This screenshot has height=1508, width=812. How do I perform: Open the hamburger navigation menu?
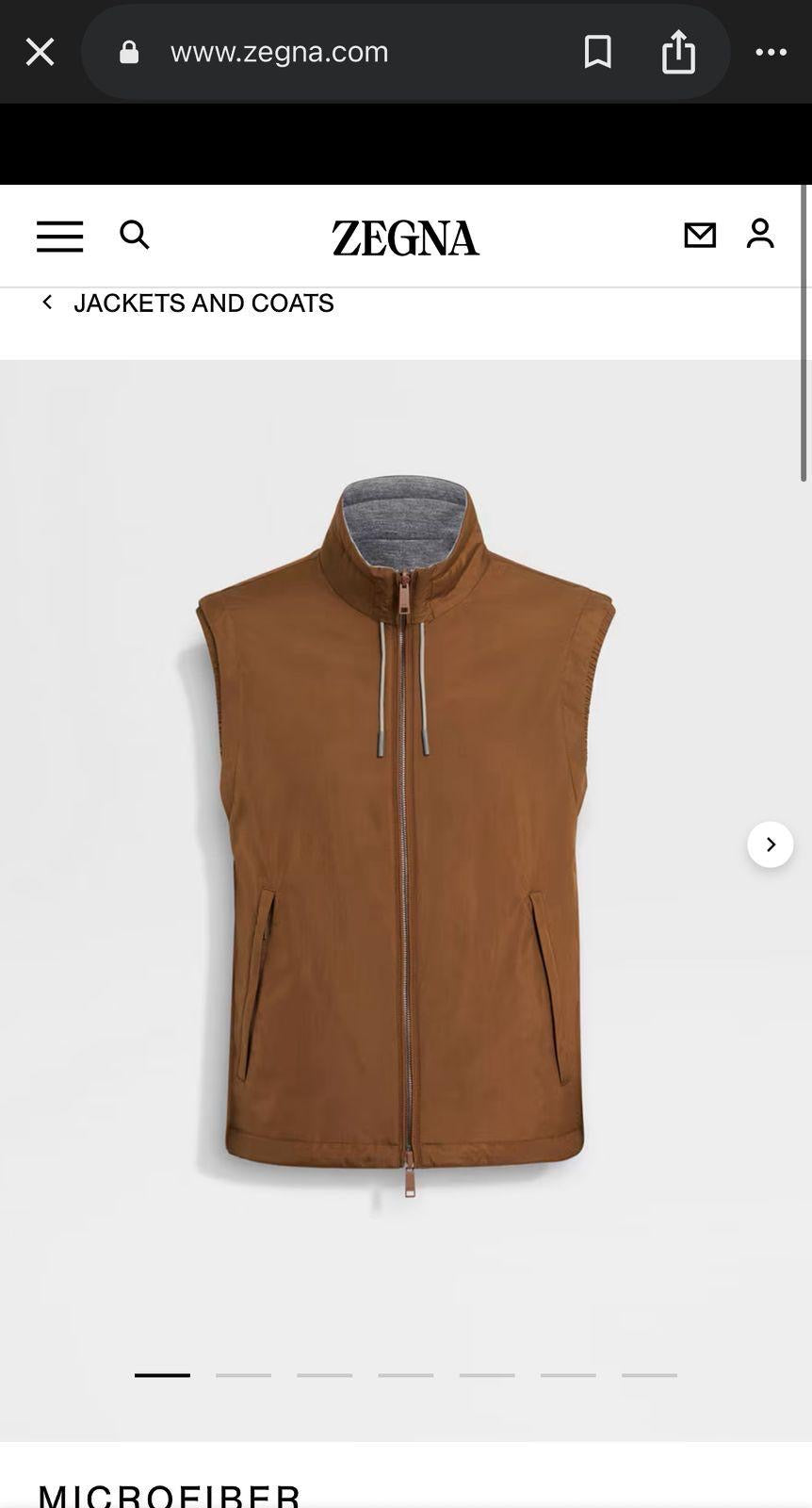59,236
